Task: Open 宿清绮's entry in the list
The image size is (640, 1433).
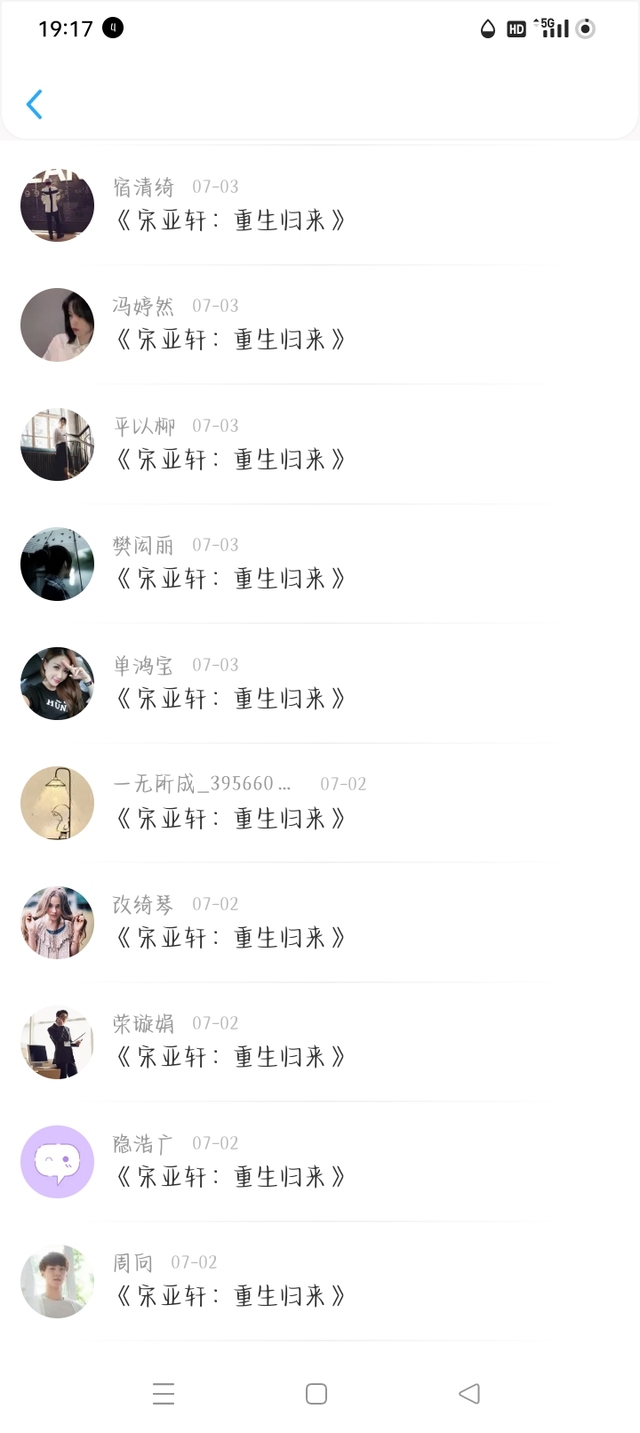Action: click(x=320, y=205)
